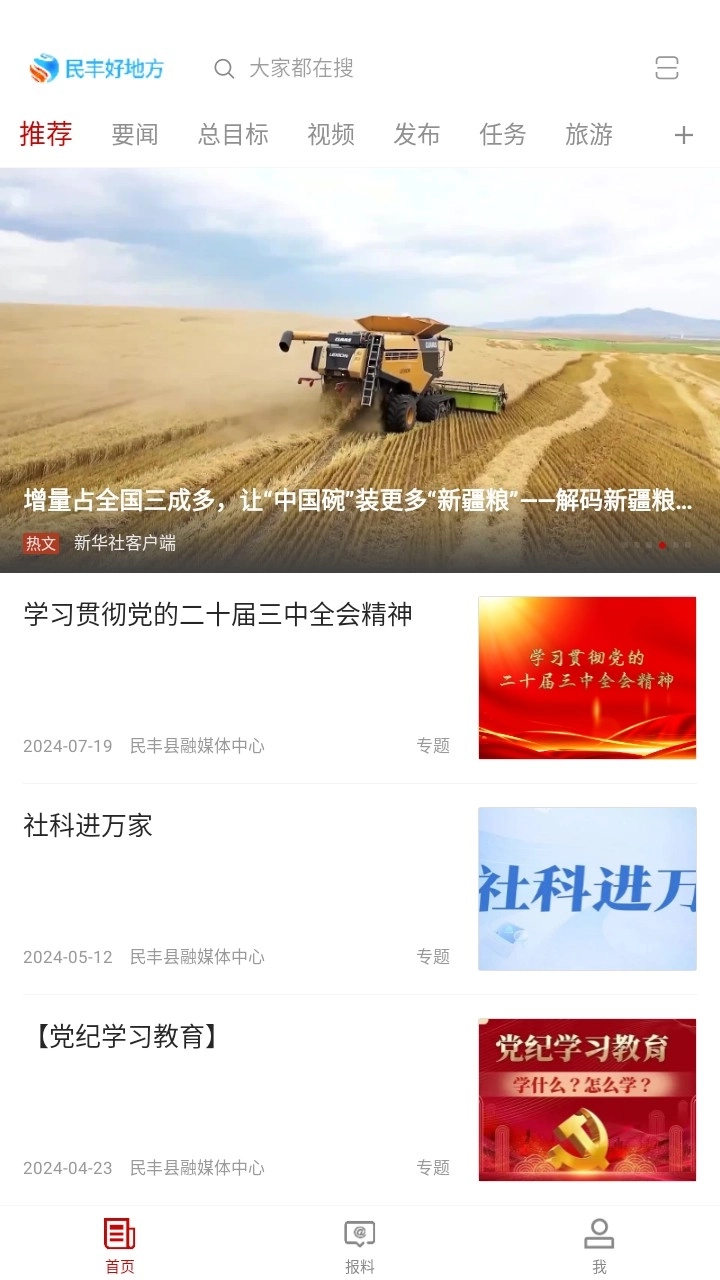Open the 我 profile tab
This screenshot has height=1280, width=720.
point(599,1245)
